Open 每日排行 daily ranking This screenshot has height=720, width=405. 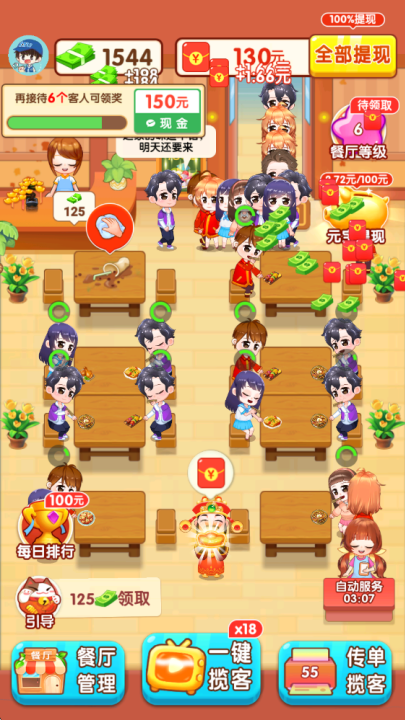(x=45, y=527)
